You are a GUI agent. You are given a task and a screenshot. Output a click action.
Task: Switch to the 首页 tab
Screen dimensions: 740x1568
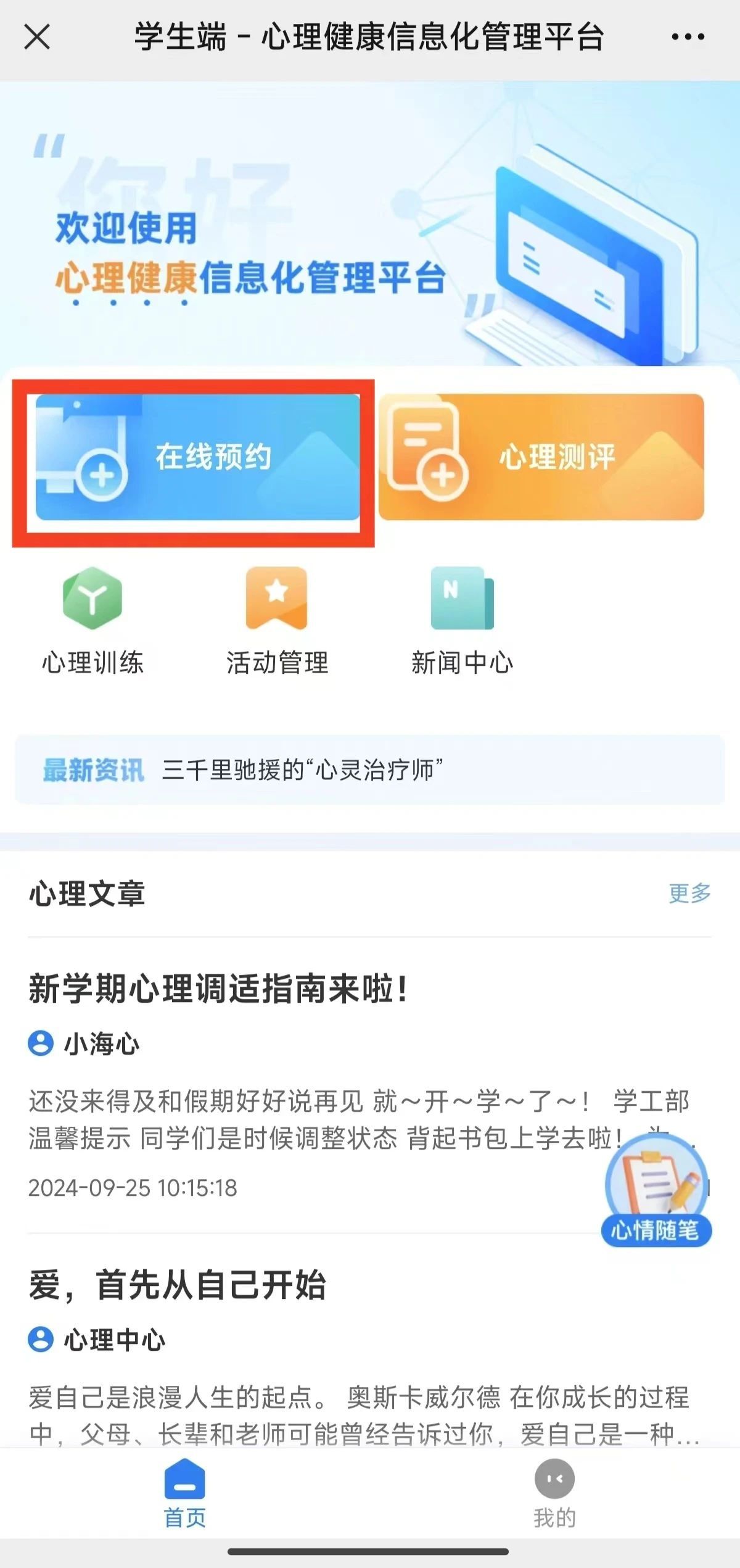point(184,1492)
